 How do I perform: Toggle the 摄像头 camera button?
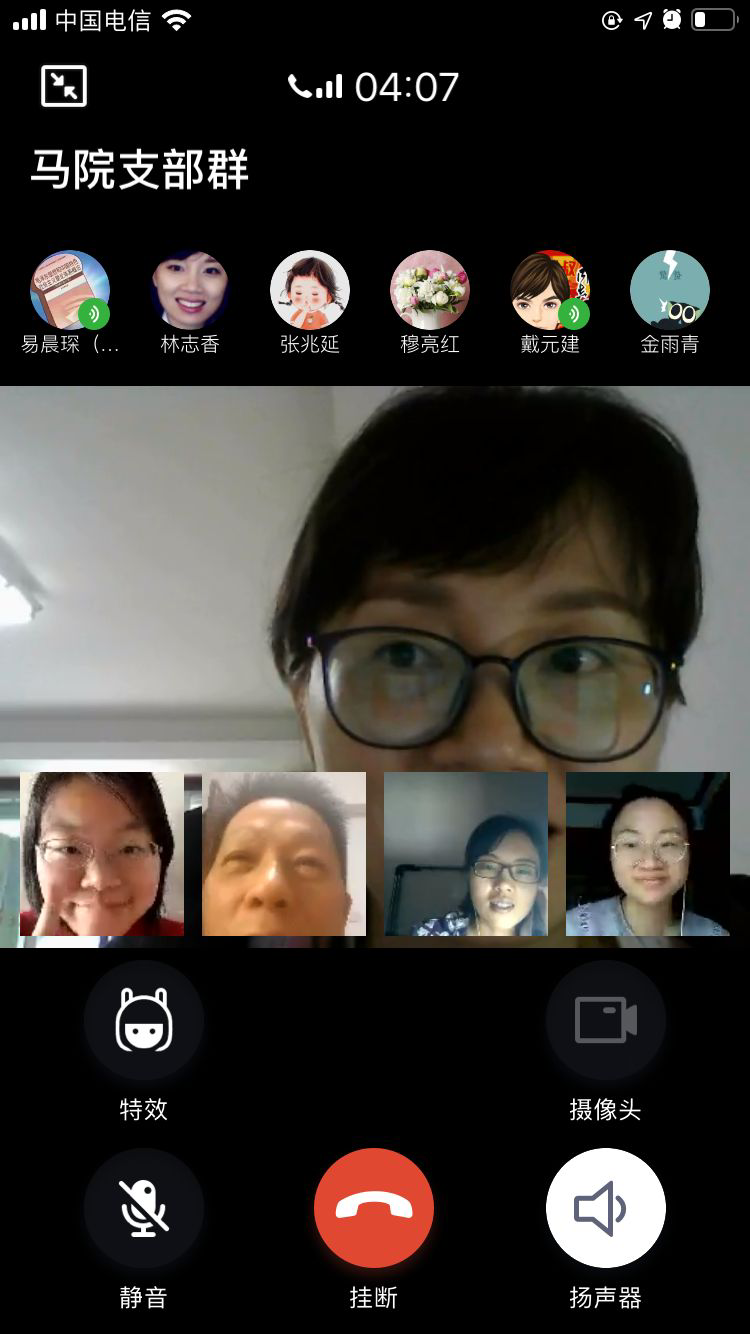(x=605, y=1021)
